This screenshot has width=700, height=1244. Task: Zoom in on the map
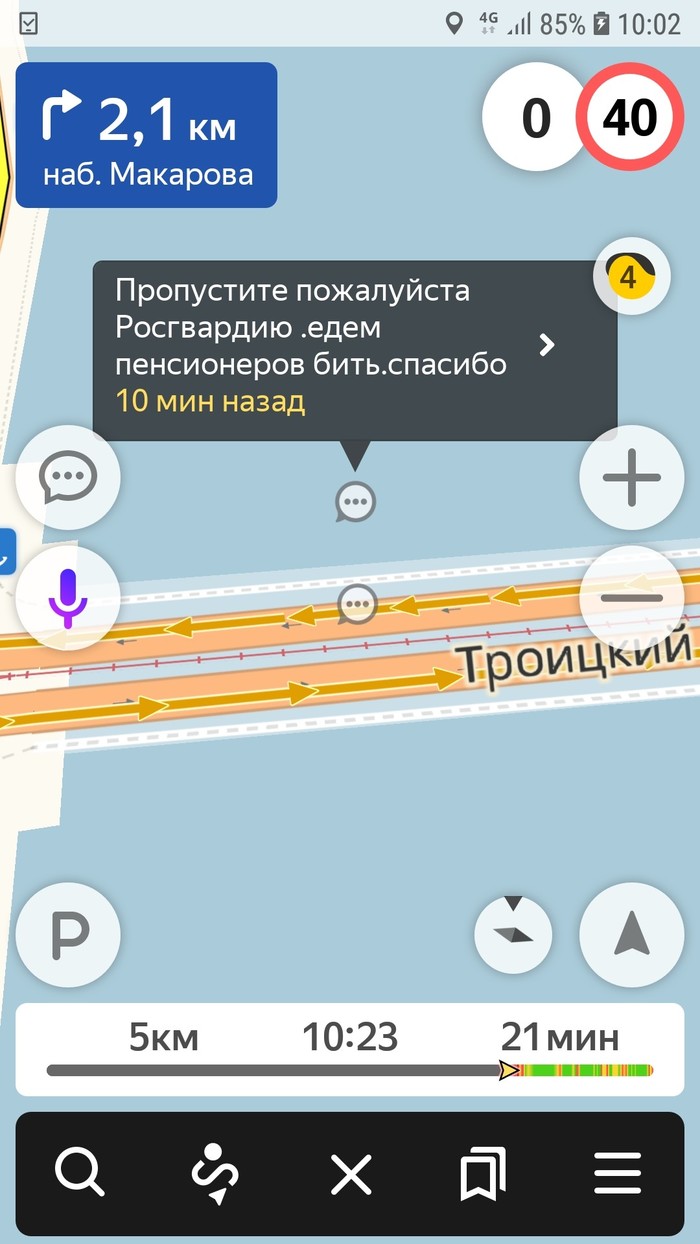[x=632, y=478]
